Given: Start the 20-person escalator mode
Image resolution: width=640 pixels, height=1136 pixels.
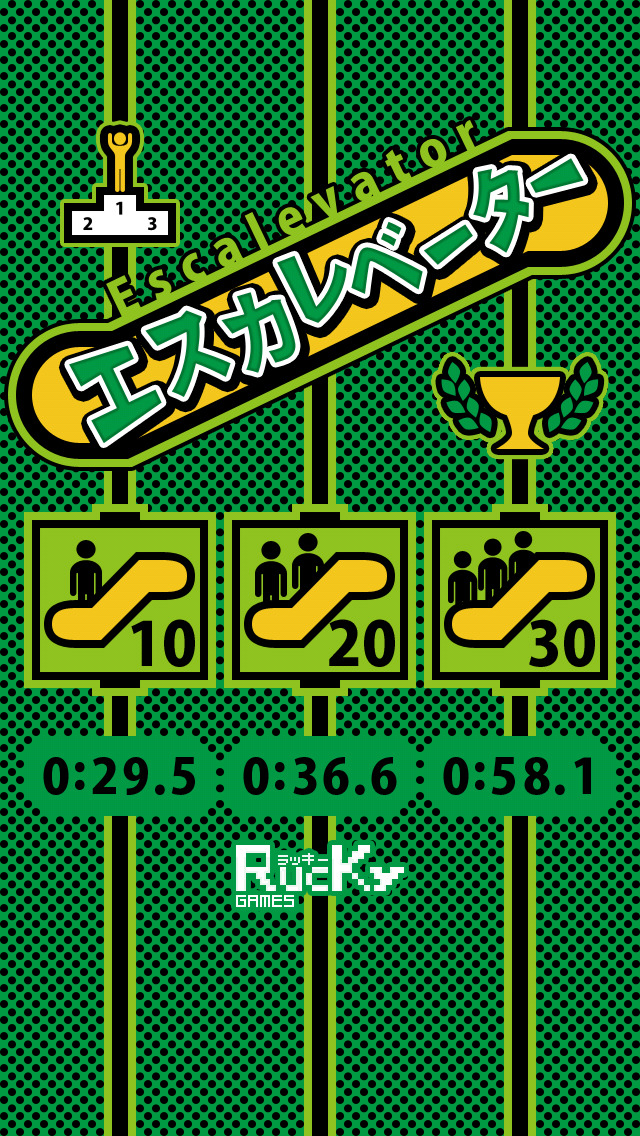Looking at the screenshot, I should (320, 600).
